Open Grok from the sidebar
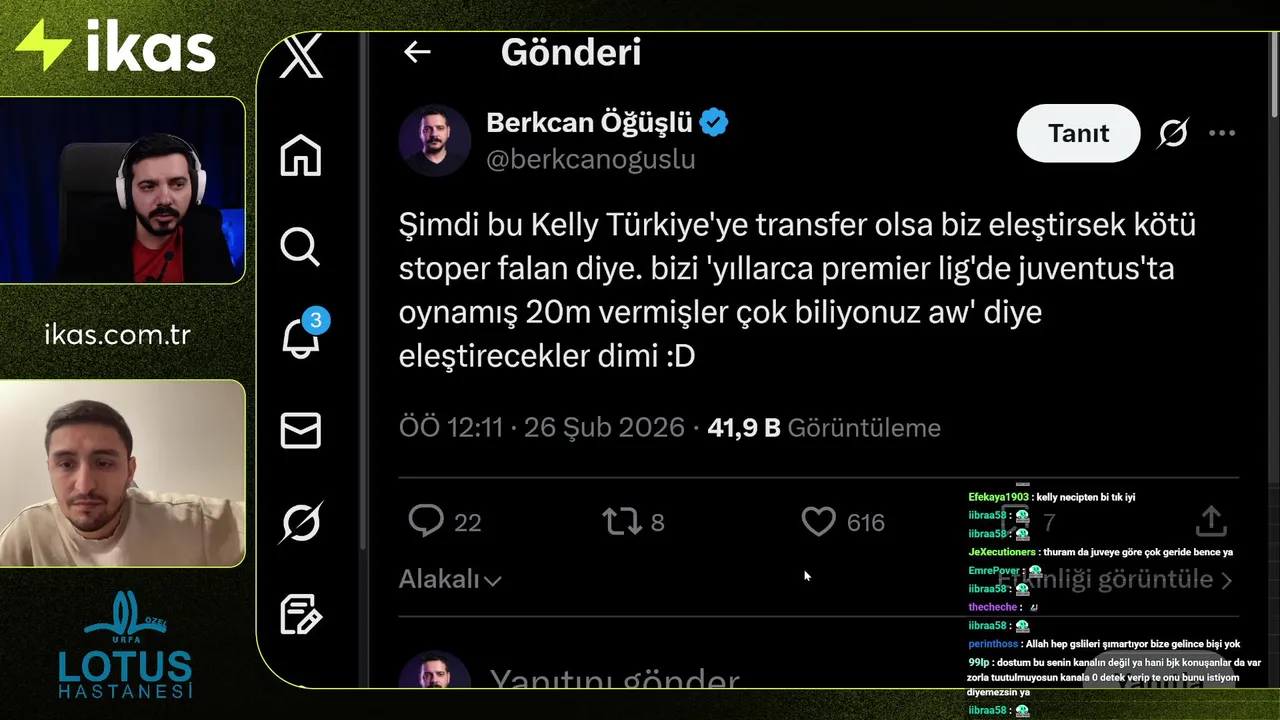This screenshot has width=1280, height=720. [300, 522]
